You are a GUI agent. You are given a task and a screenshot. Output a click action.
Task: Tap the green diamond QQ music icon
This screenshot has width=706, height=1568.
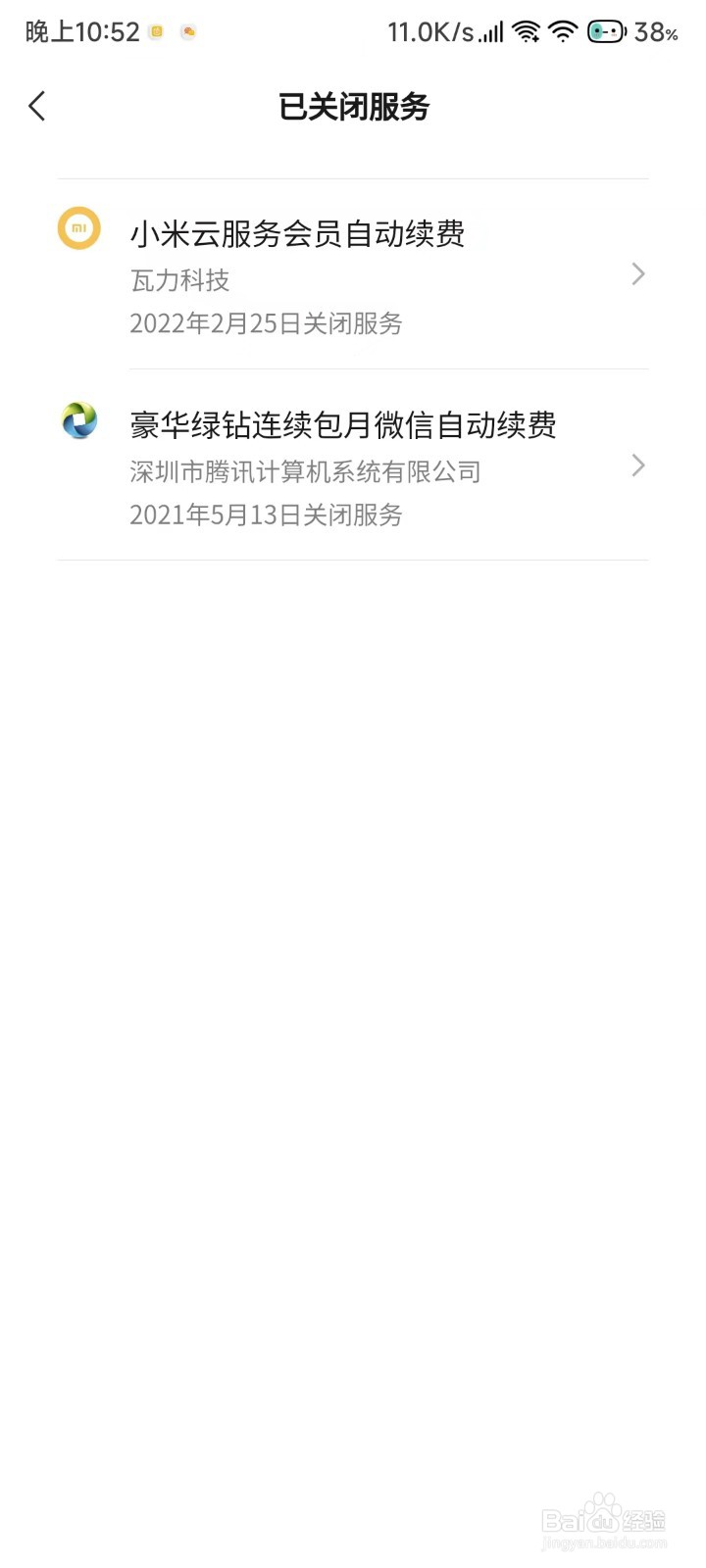click(79, 420)
